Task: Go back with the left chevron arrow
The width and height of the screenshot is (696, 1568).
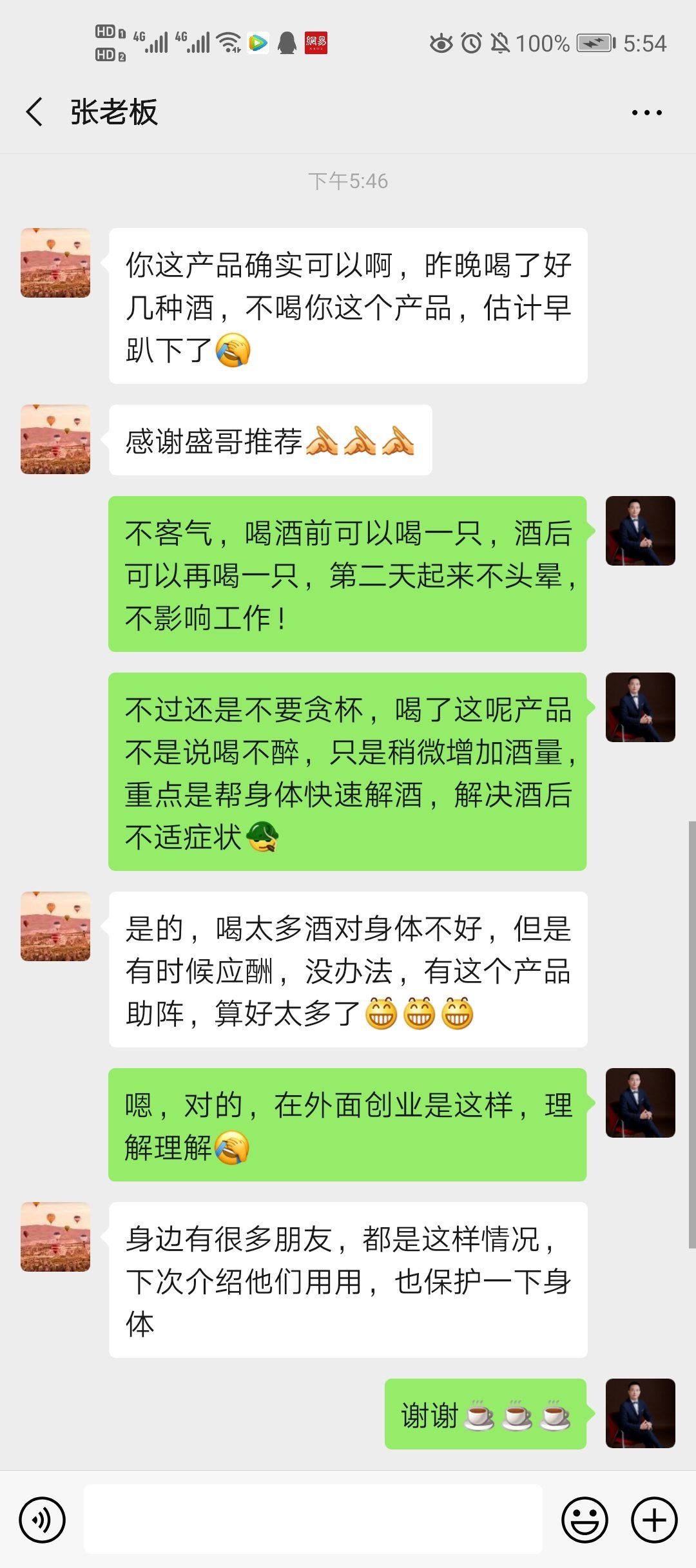Action: [34, 113]
